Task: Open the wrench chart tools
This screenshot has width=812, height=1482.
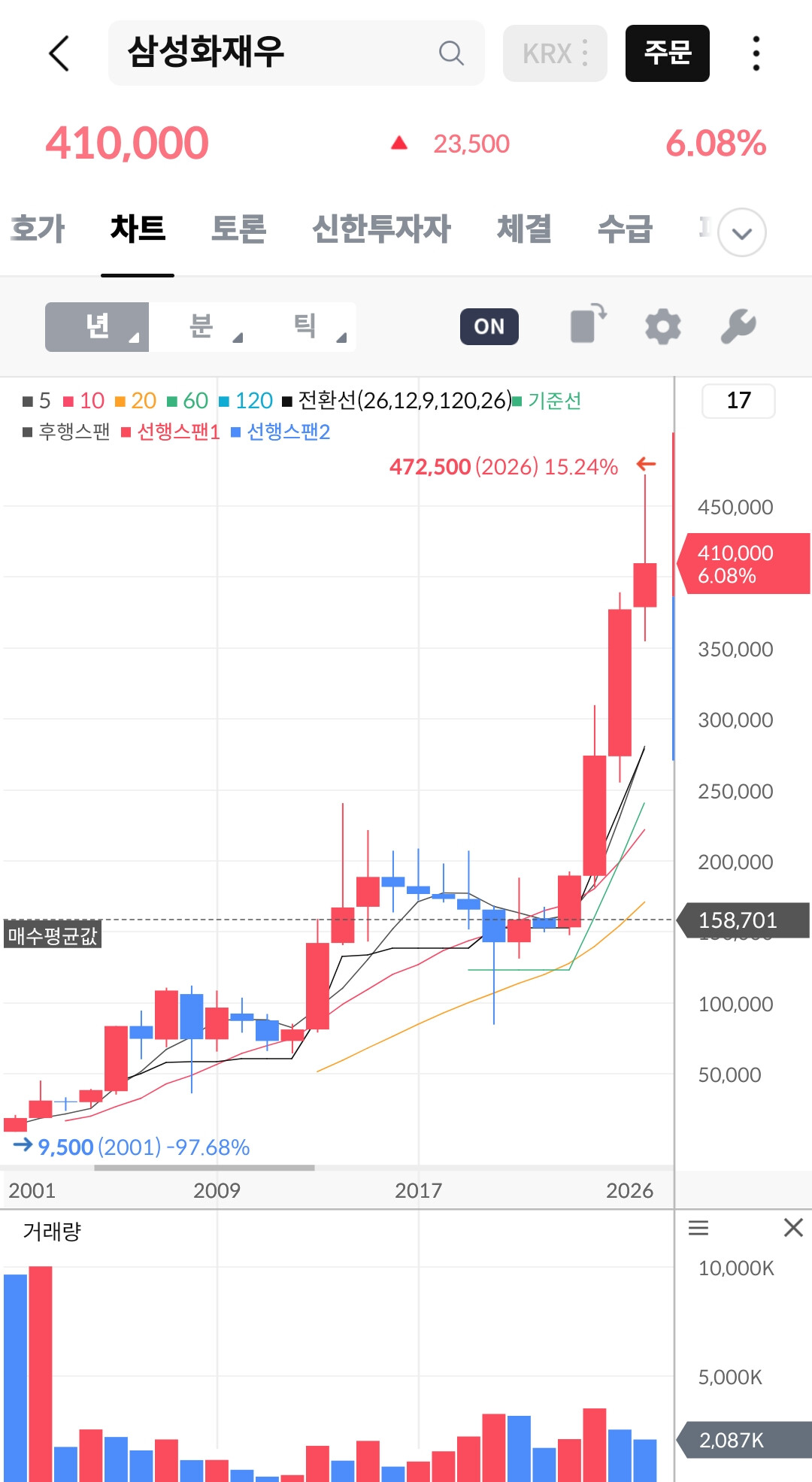Action: point(738,326)
